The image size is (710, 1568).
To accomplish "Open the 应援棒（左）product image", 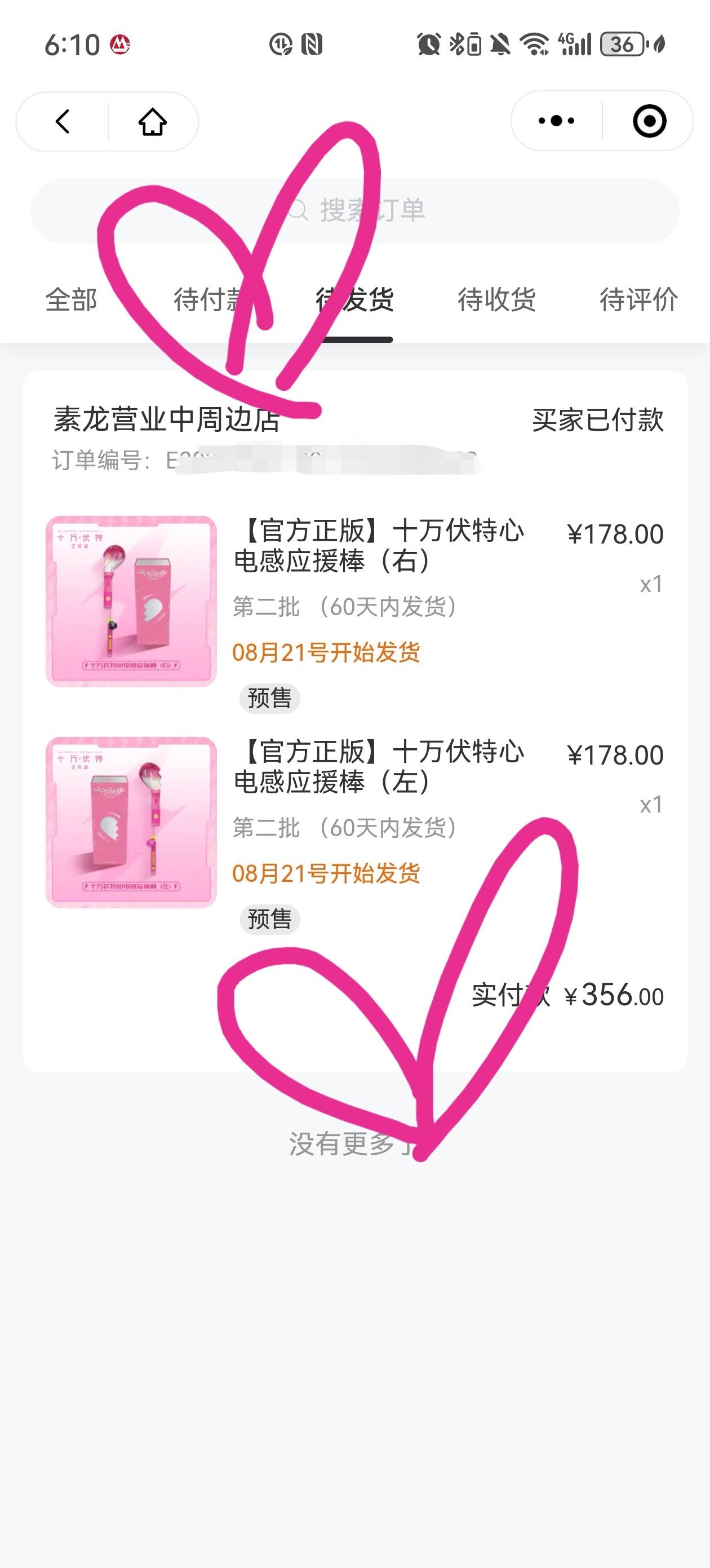I will coord(131,823).
